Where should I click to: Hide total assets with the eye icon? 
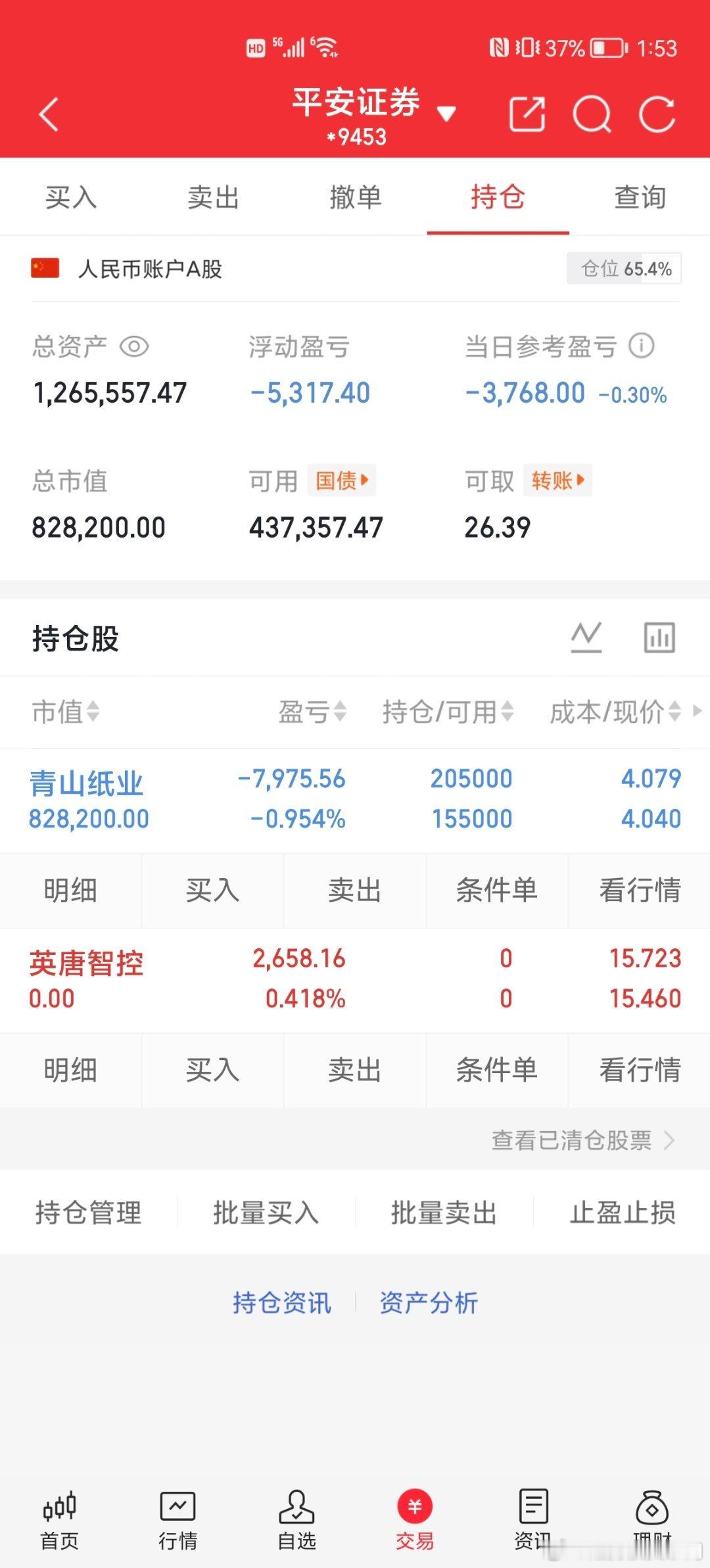(136, 347)
